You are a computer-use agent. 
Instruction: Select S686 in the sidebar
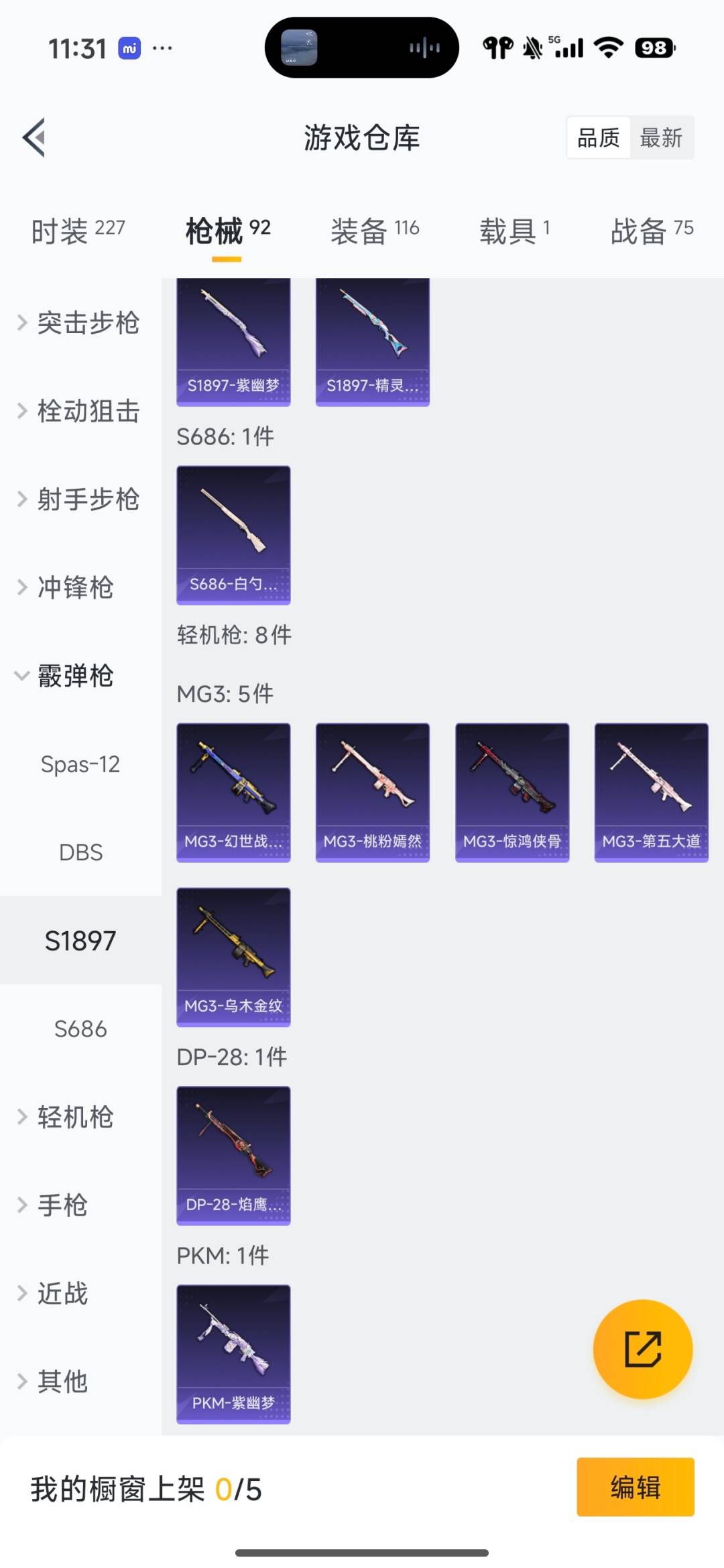80,1029
